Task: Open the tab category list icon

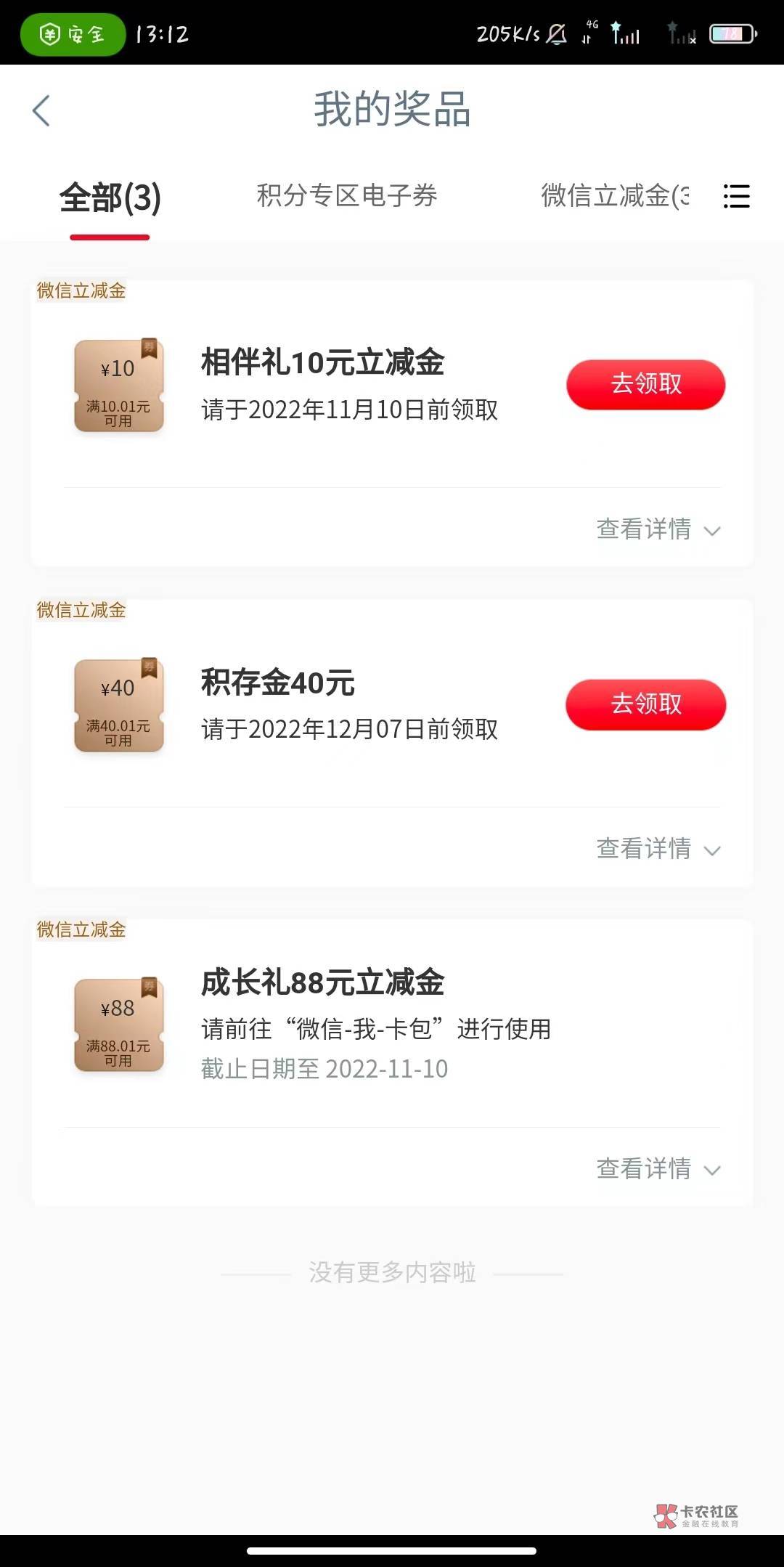Action: pyautogui.click(x=736, y=197)
